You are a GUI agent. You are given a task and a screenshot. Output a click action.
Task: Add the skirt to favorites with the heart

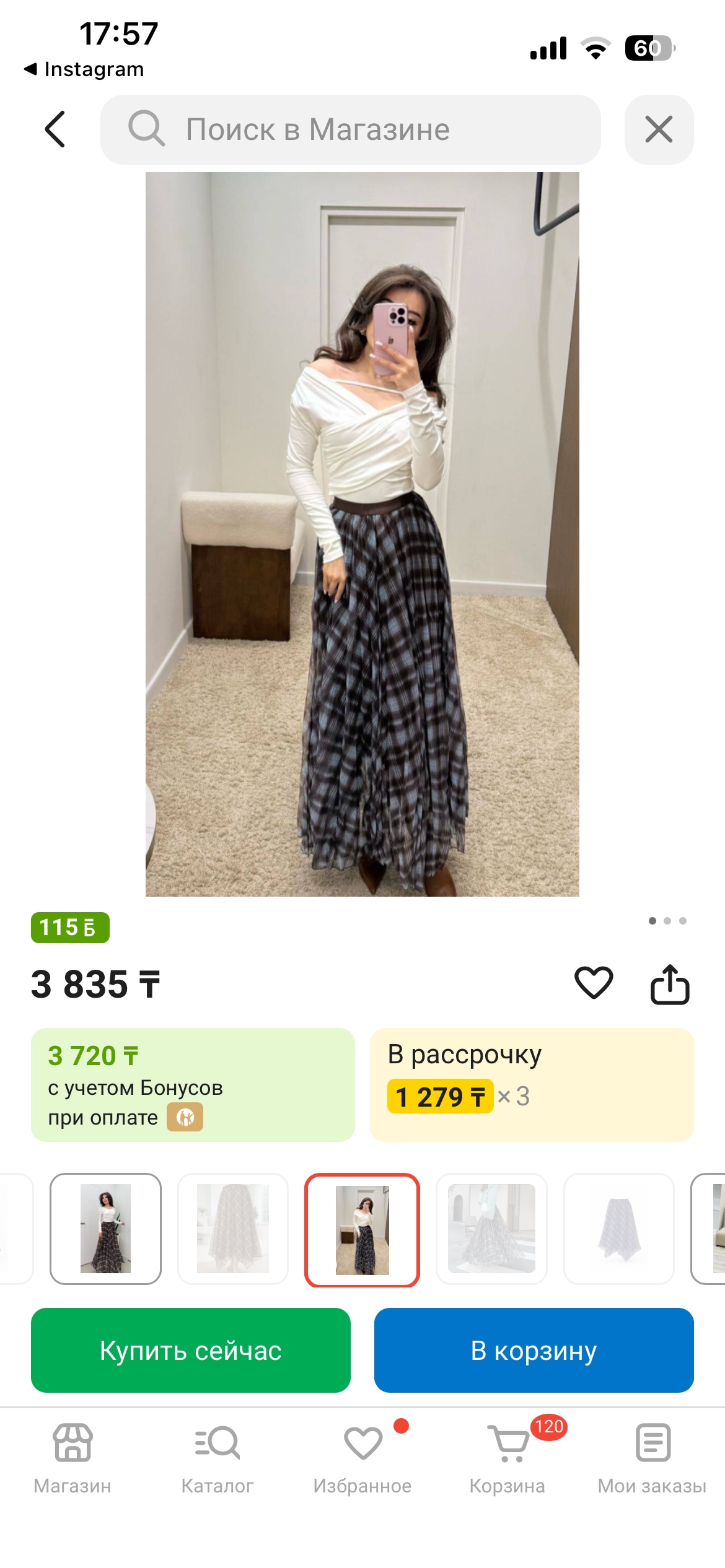click(x=594, y=983)
